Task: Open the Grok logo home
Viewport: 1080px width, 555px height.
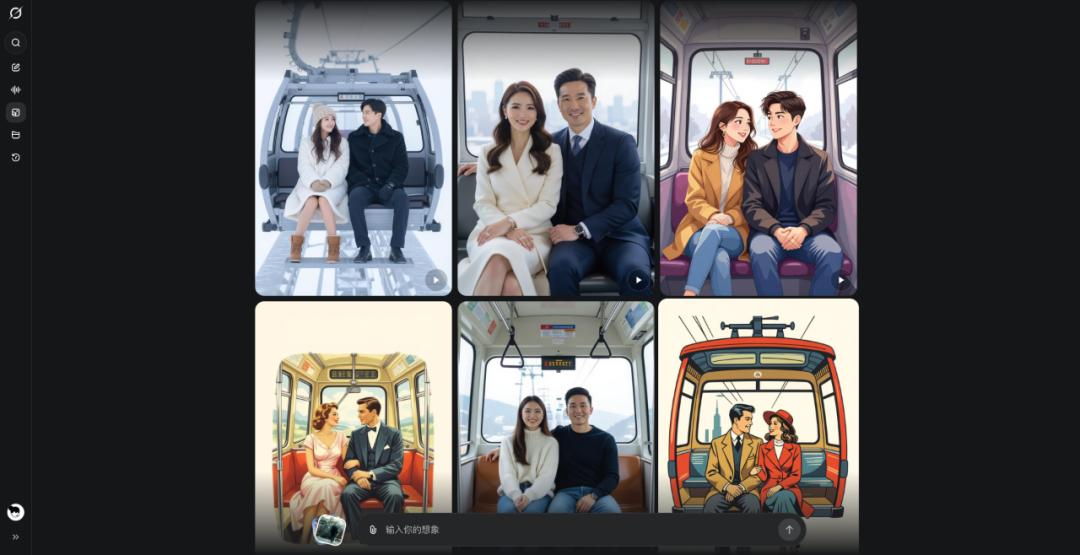Action: pos(15,13)
